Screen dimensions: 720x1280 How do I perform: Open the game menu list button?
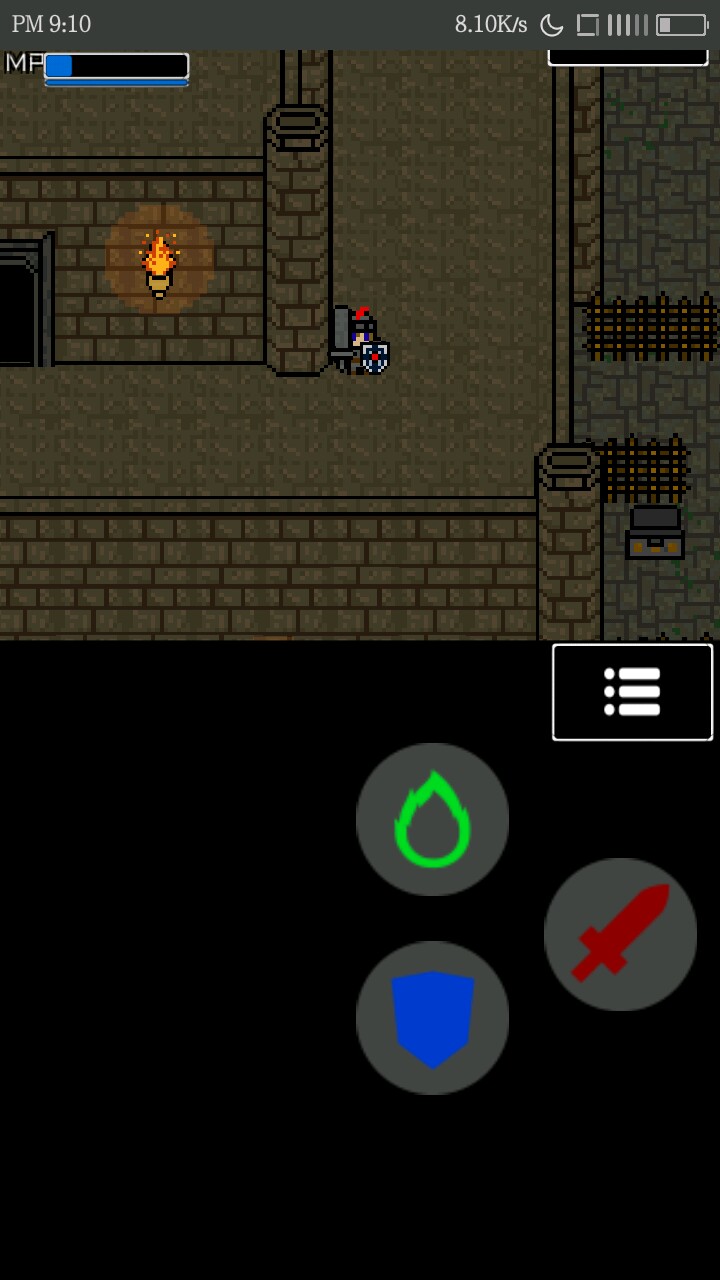[x=632, y=692]
